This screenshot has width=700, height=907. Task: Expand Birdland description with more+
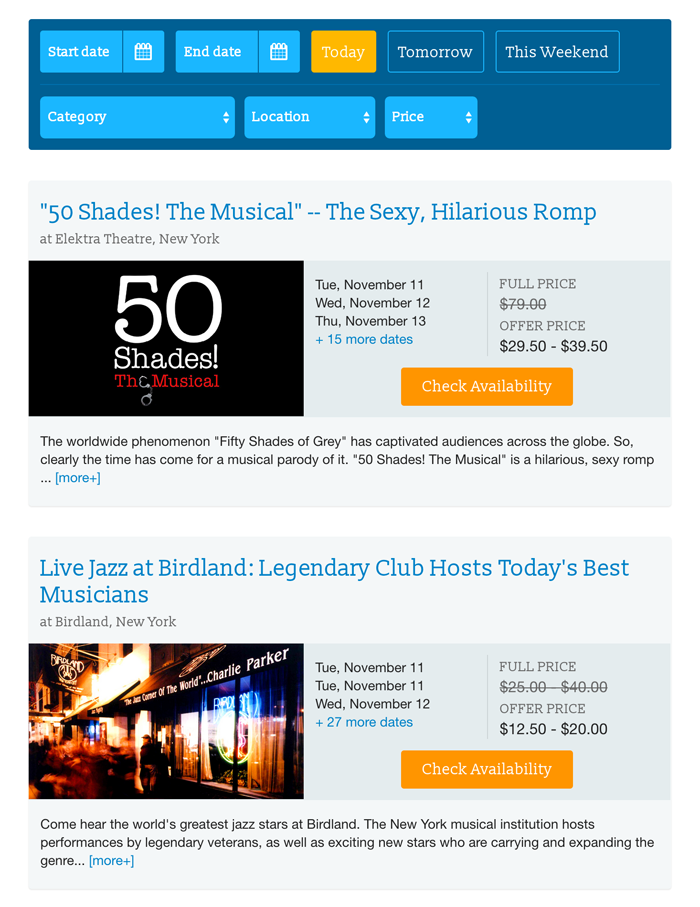pyautogui.click(x=111, y=861)
